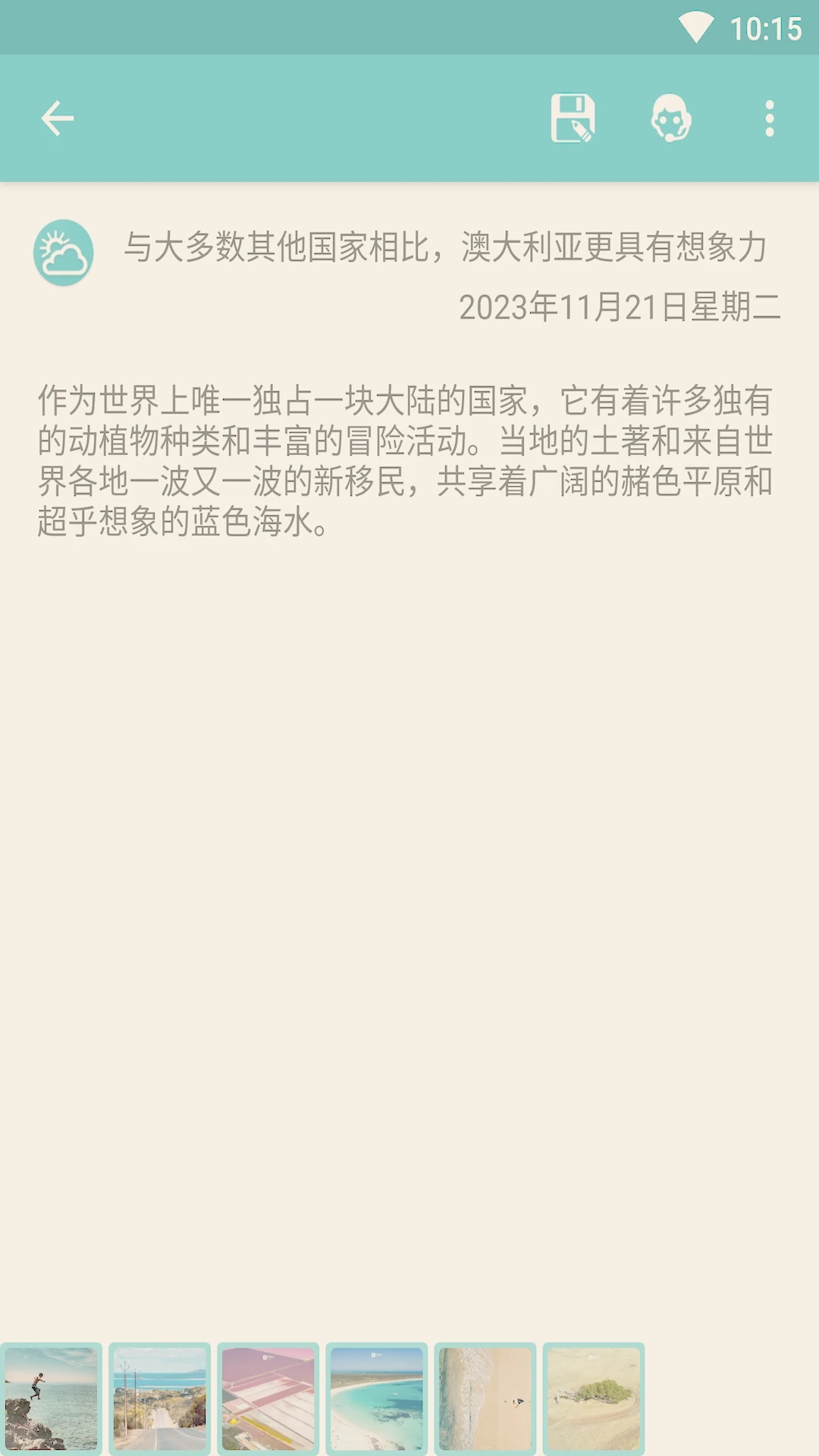The height and width of the screenshot is (1456, 819).
Task: Change the entry date 2023年11月21日
Action: (x=619, y=307)
